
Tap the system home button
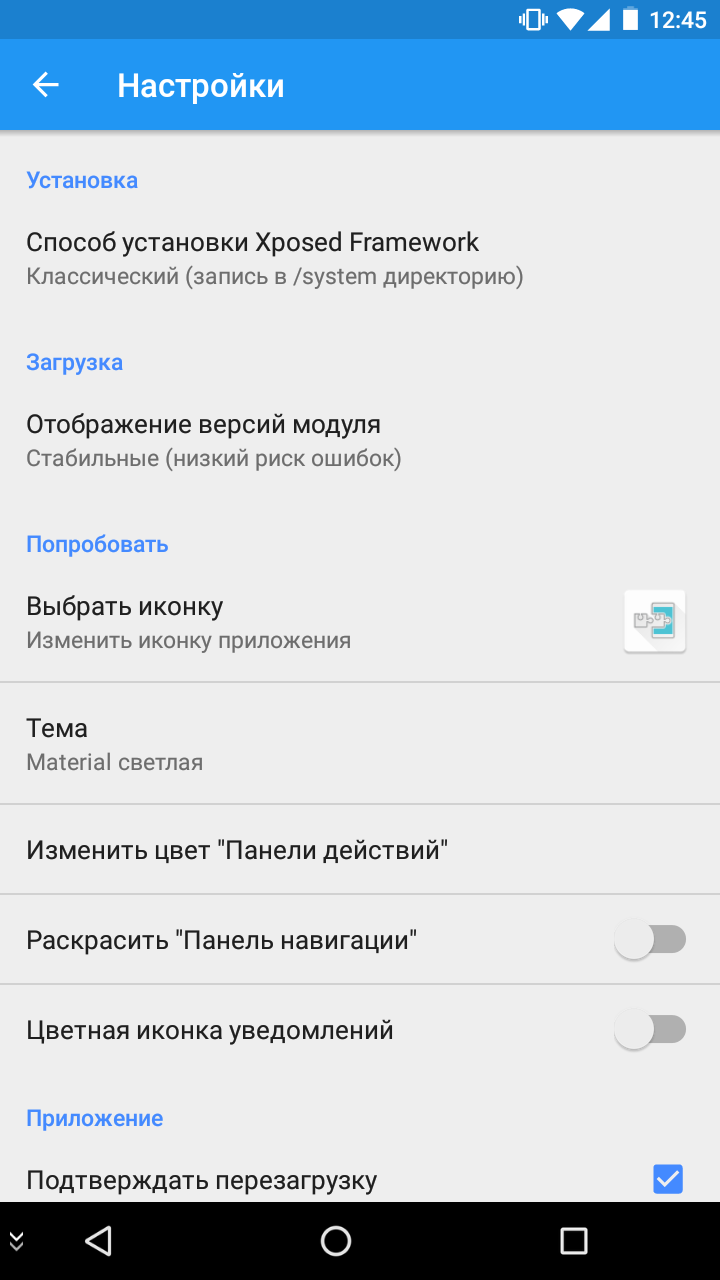click(336, 1241)
